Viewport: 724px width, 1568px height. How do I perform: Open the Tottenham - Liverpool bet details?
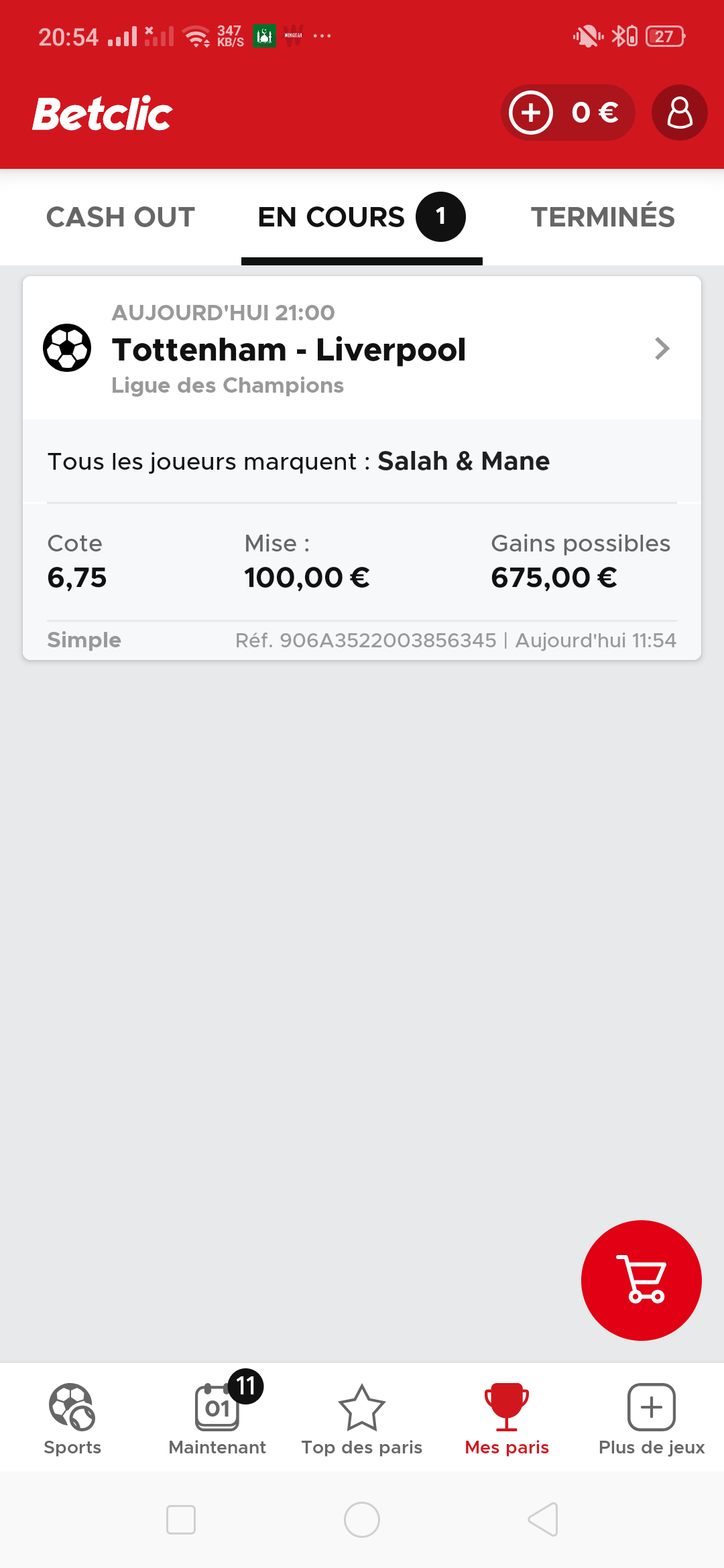point(362,348)
